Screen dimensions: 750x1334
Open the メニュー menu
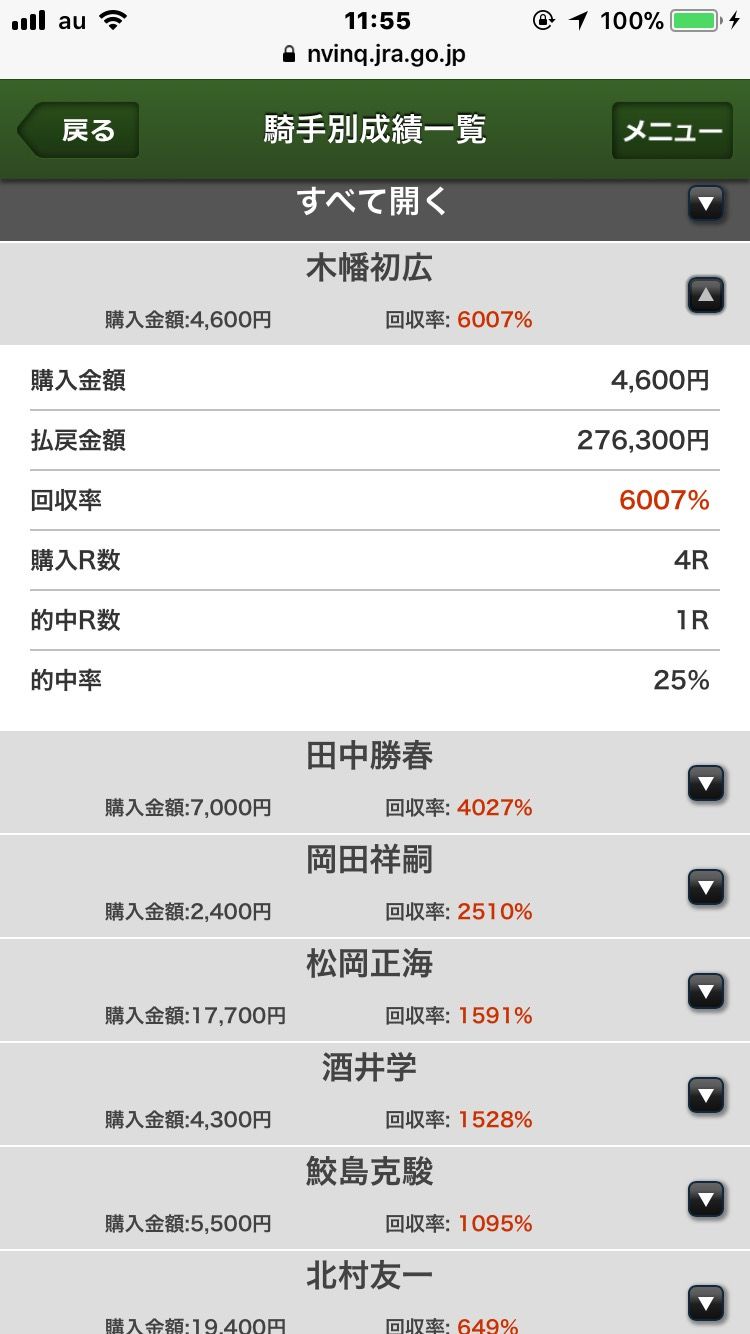coord(672,131)
